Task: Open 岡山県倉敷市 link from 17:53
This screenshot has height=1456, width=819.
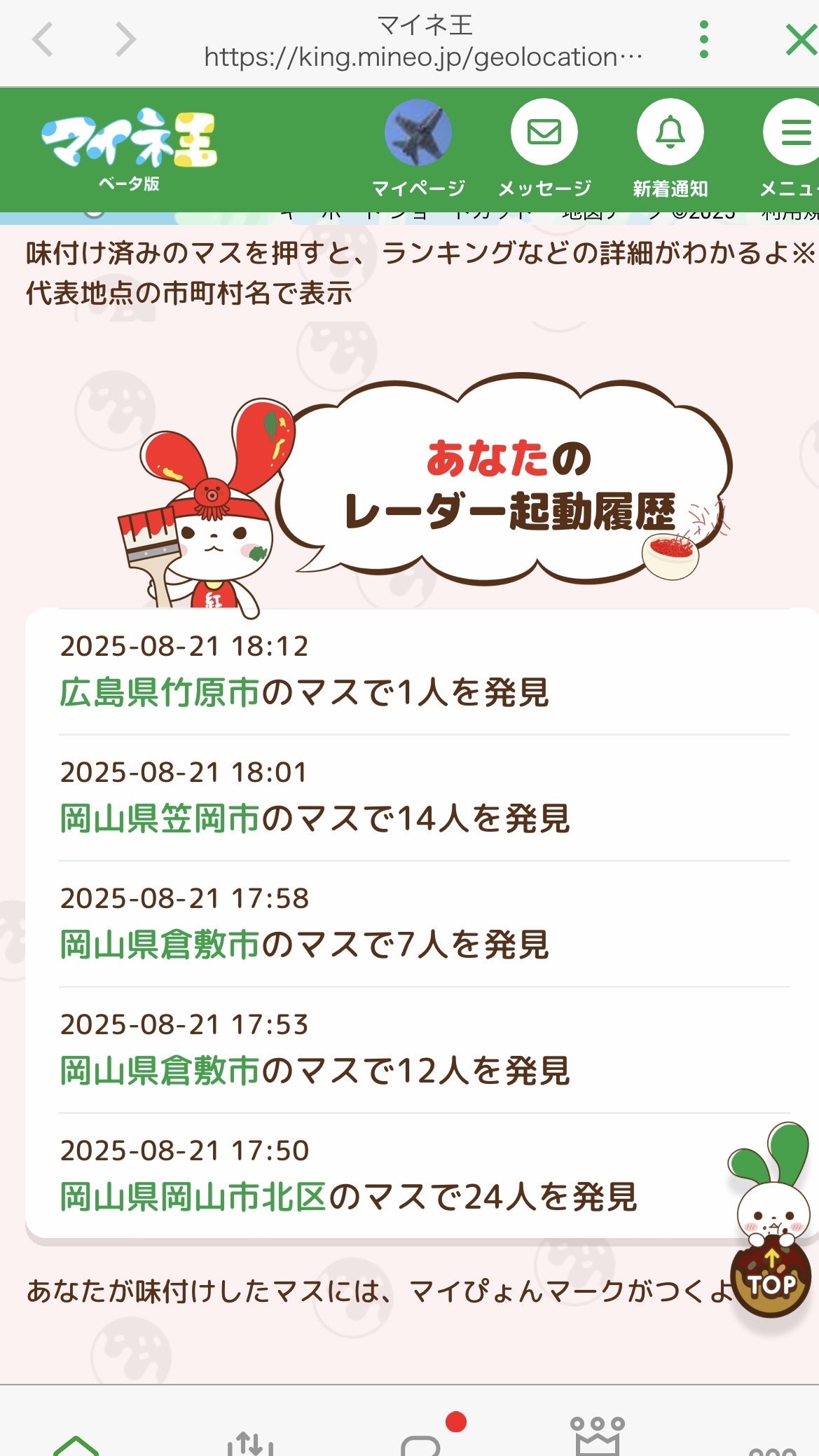Action: click(160, 1071)
